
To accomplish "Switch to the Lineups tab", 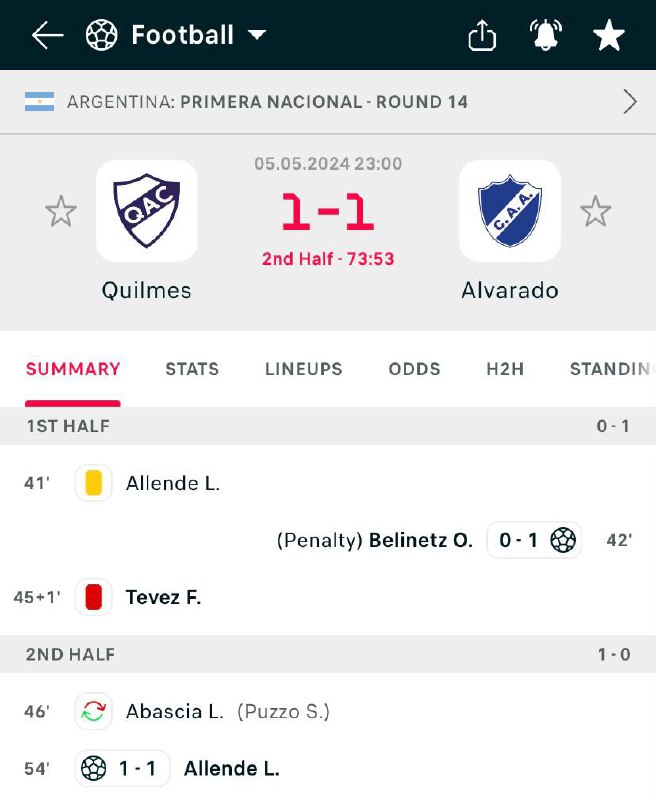I will (x=304, y=369).
